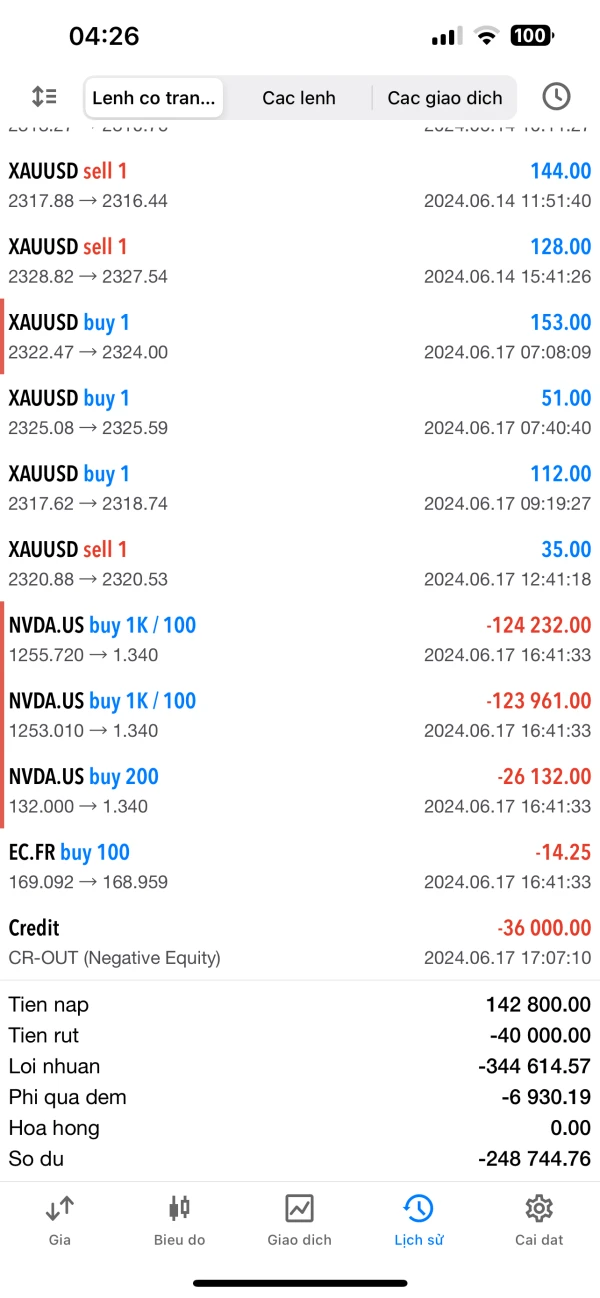Open the Cai dat settings tab
600x1298 pixels.
(x=539, y=1220)
